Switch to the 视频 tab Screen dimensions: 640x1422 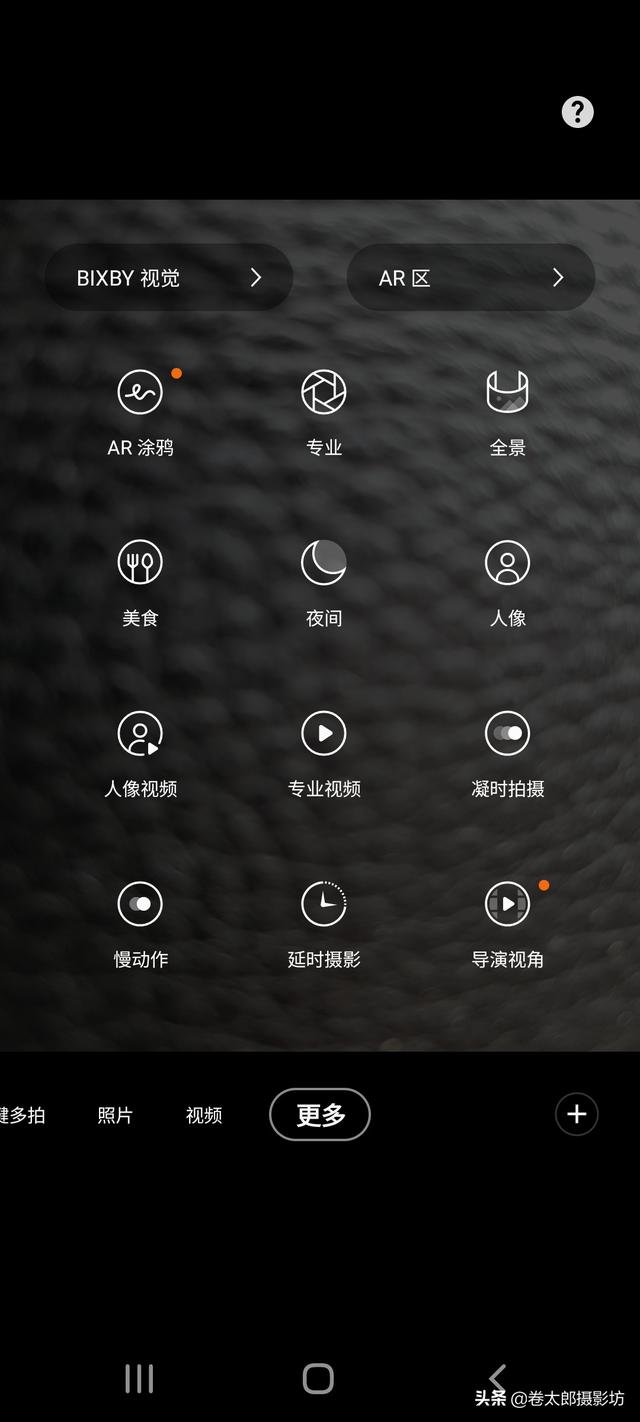pos(204,1115)
